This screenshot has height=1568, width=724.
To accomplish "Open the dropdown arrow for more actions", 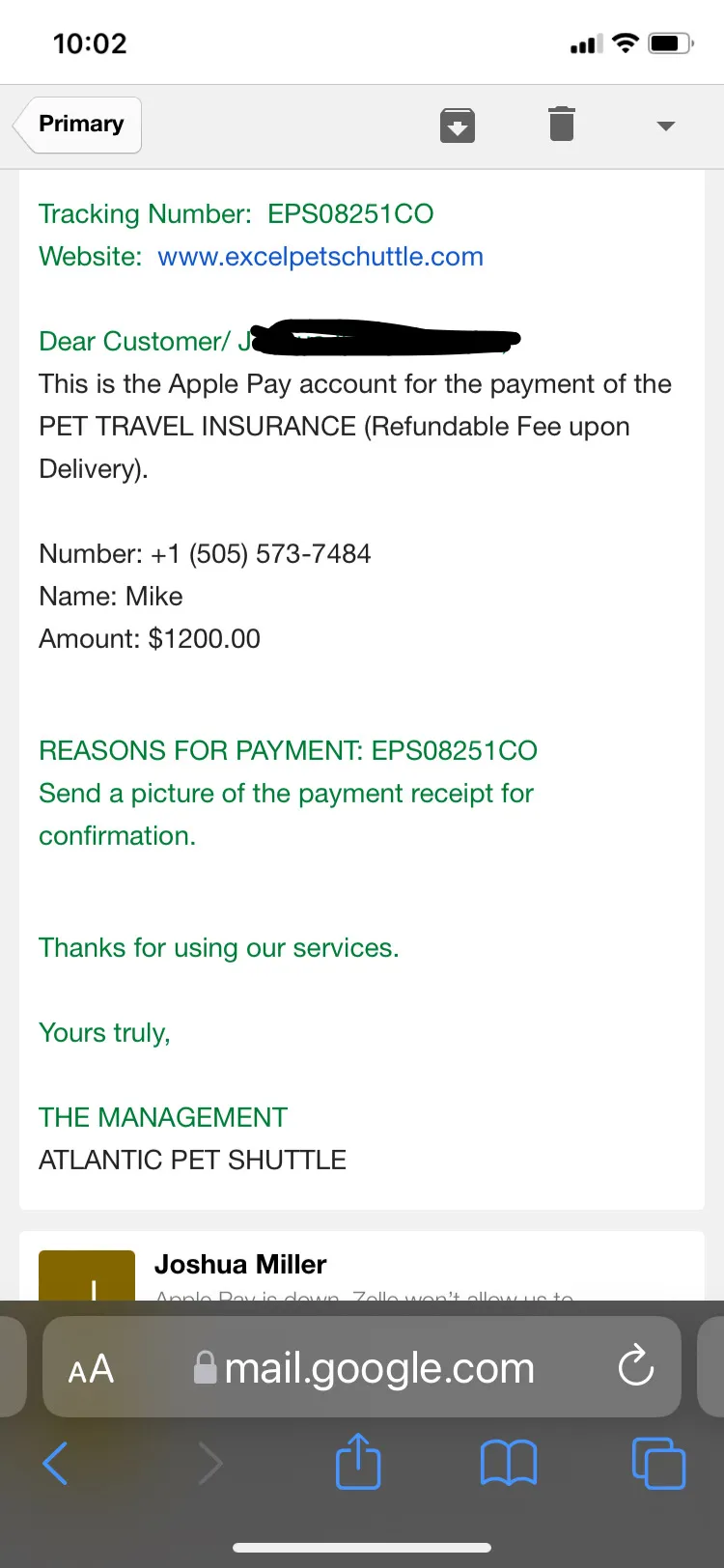I will (665, 126).
